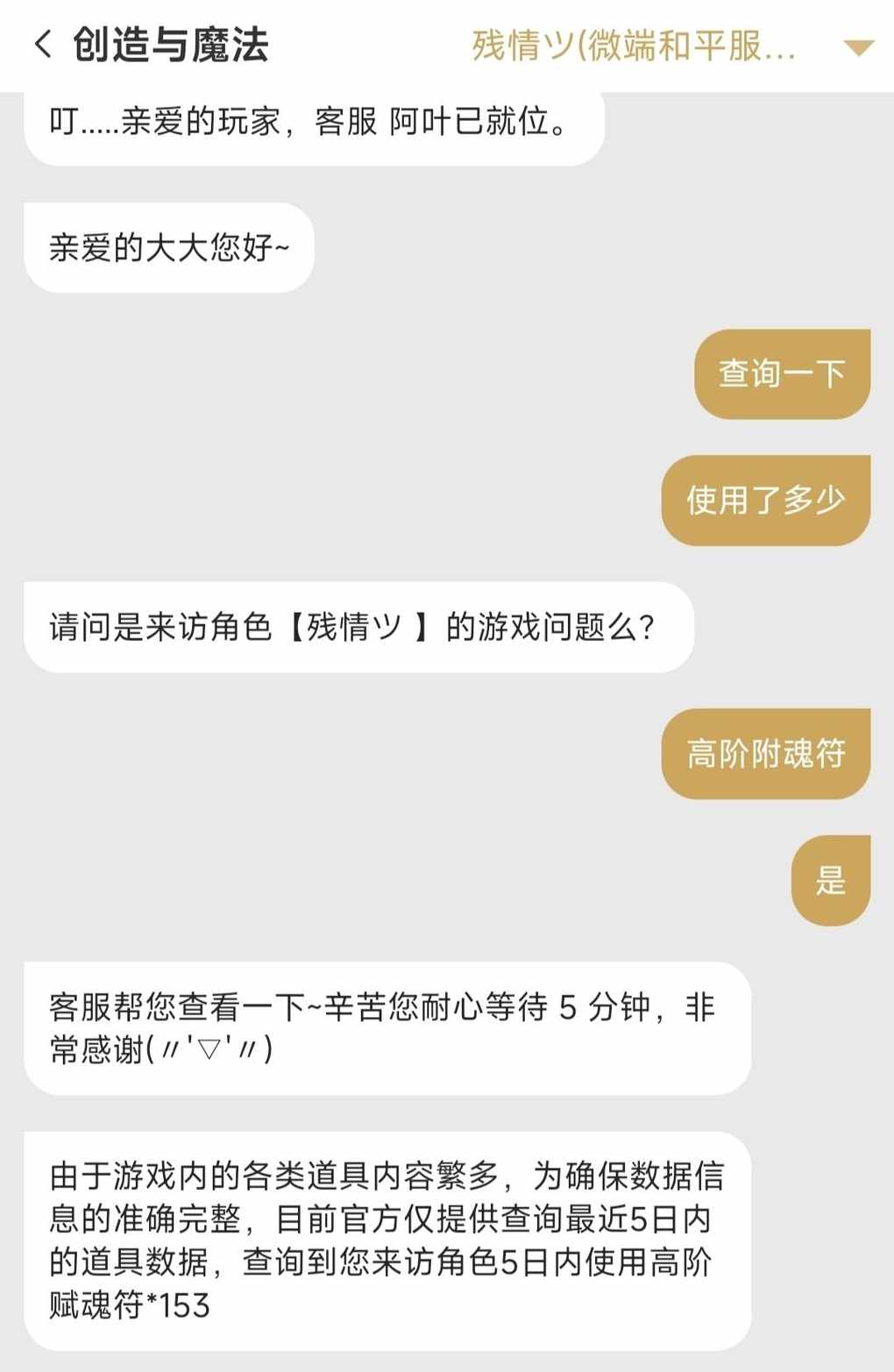The width and height of the screenshot is (894, 1372).
Task: Go back from the 创造与魔法 chat
Action: point(43,45)
